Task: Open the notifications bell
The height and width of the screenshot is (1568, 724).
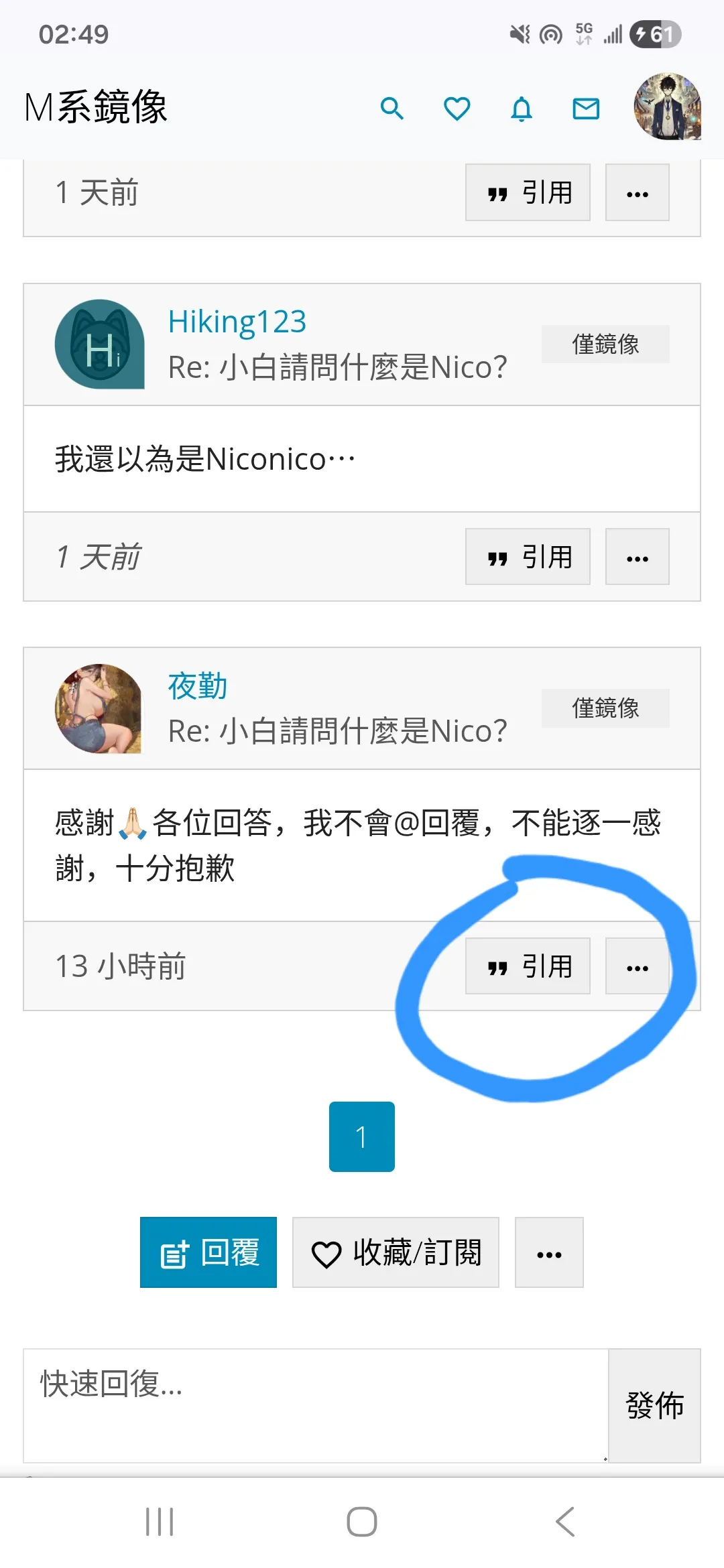Action: (x=522, y=108)
